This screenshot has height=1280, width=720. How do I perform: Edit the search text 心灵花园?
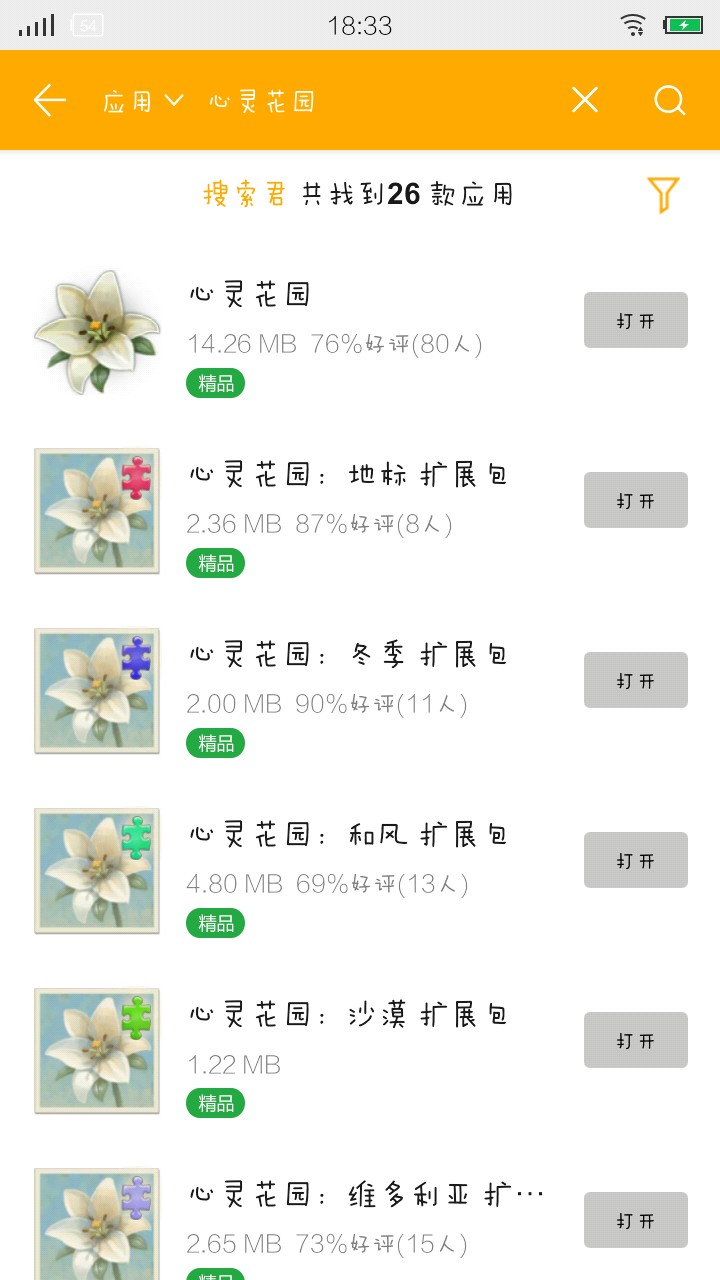coord(263,101)
